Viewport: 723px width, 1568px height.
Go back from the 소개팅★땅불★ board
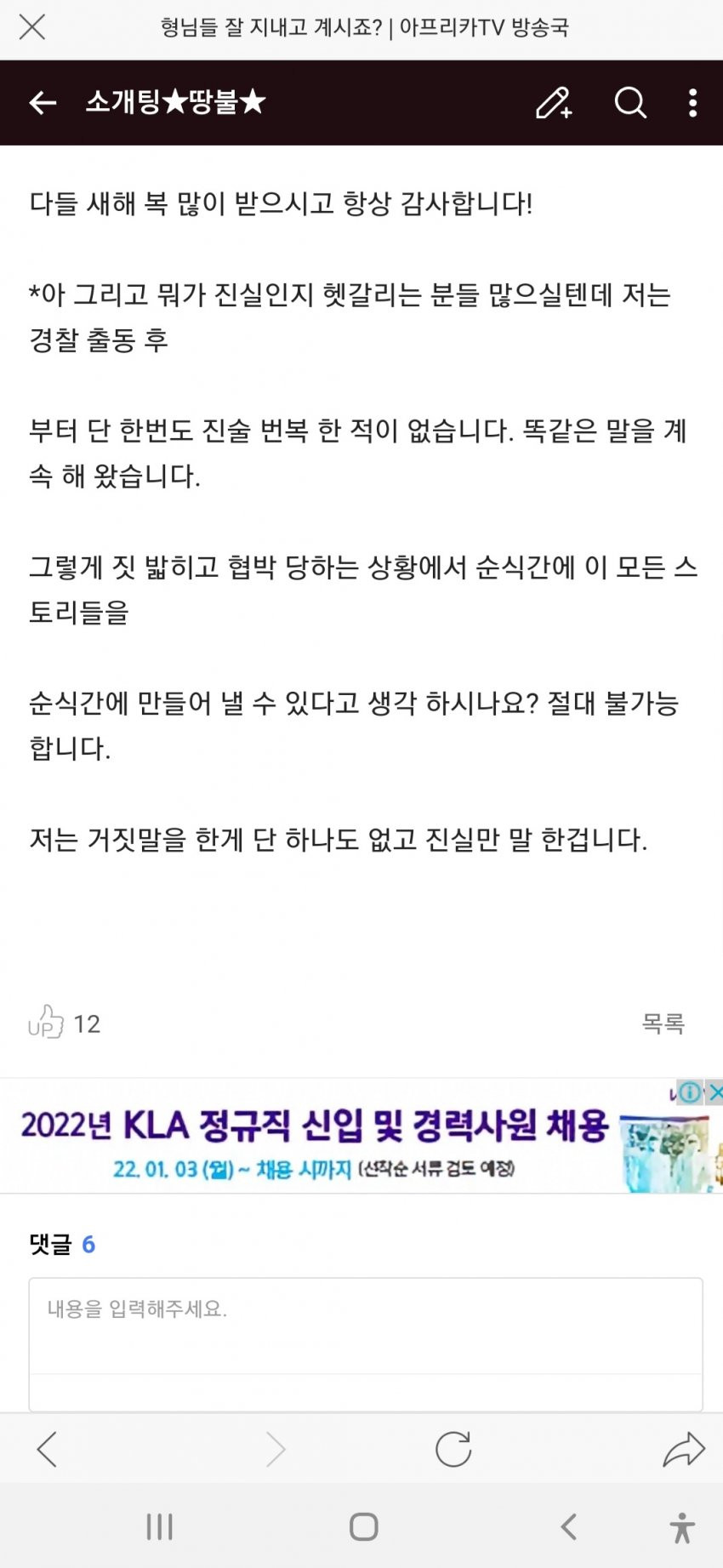pyautogui.click(x=43, y=103)
